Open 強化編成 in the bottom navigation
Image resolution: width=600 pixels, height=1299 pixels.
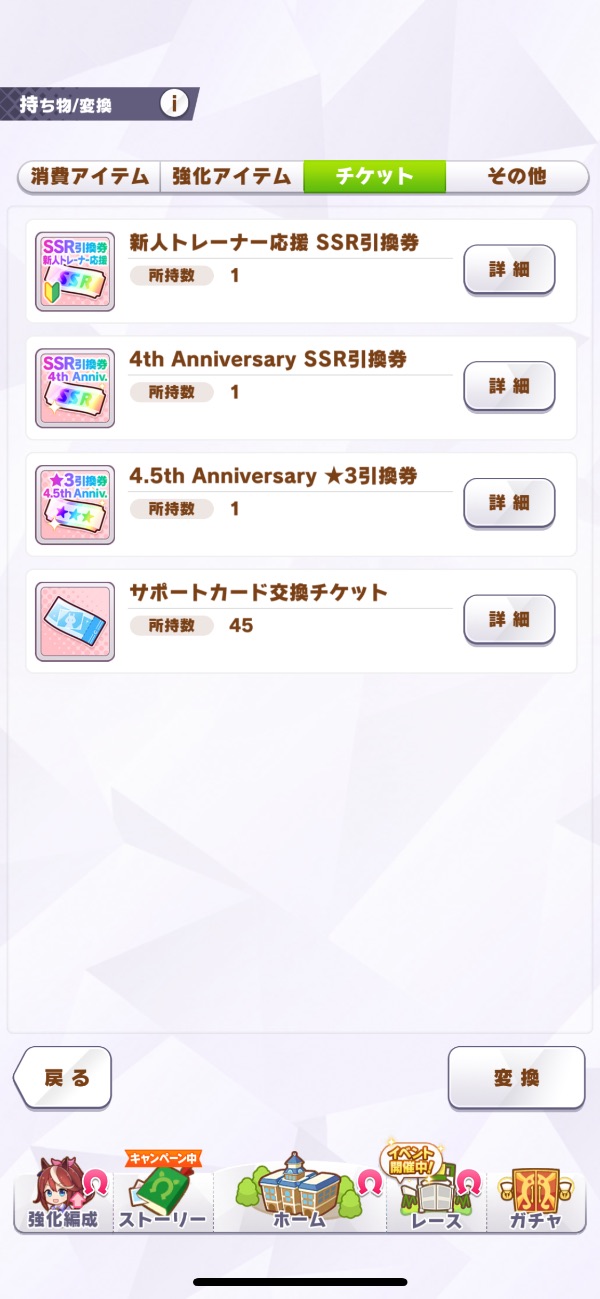(x=63, y=1194)
